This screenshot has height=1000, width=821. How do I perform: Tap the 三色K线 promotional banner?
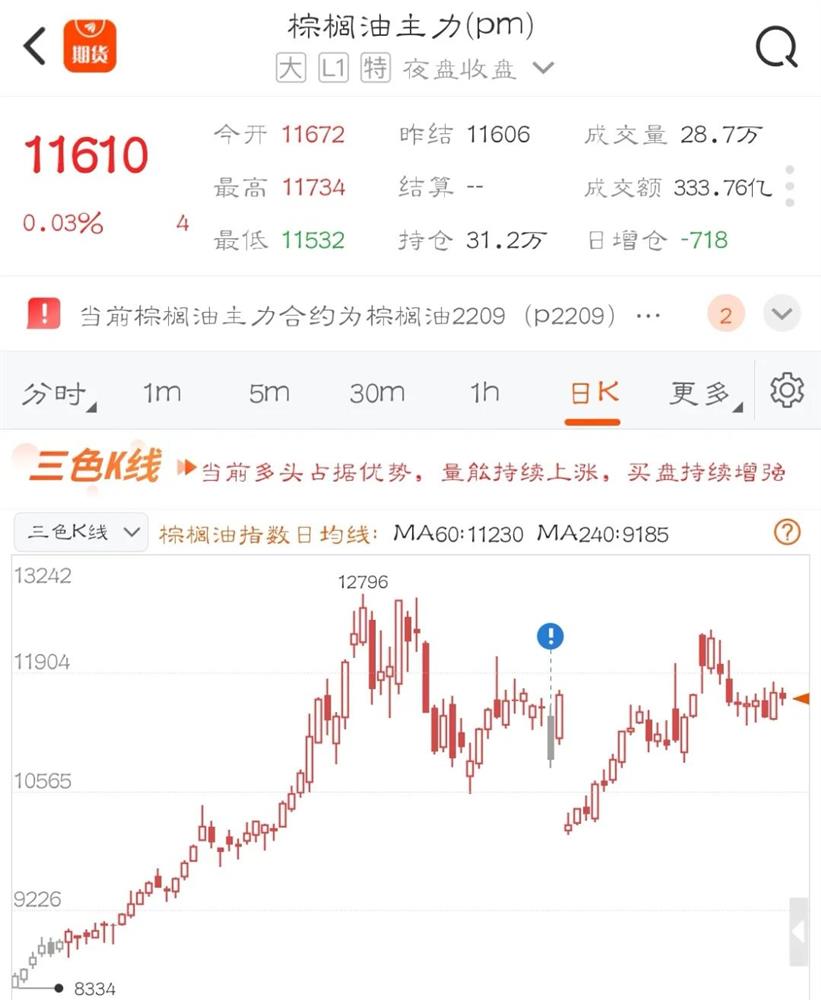pyautogui.click(x=410, y=470)
